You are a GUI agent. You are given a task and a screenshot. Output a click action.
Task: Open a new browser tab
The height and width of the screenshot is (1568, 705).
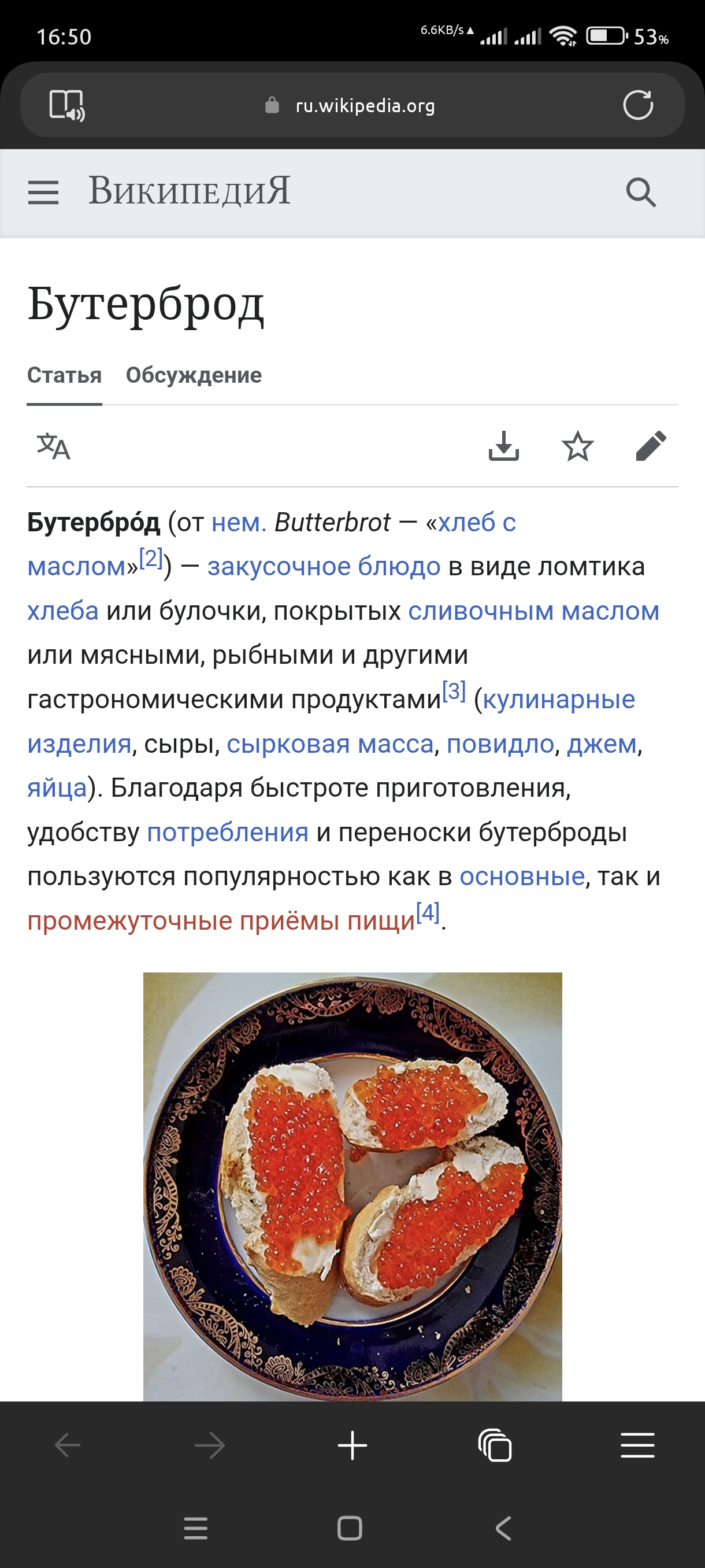tap(352, 1445)
